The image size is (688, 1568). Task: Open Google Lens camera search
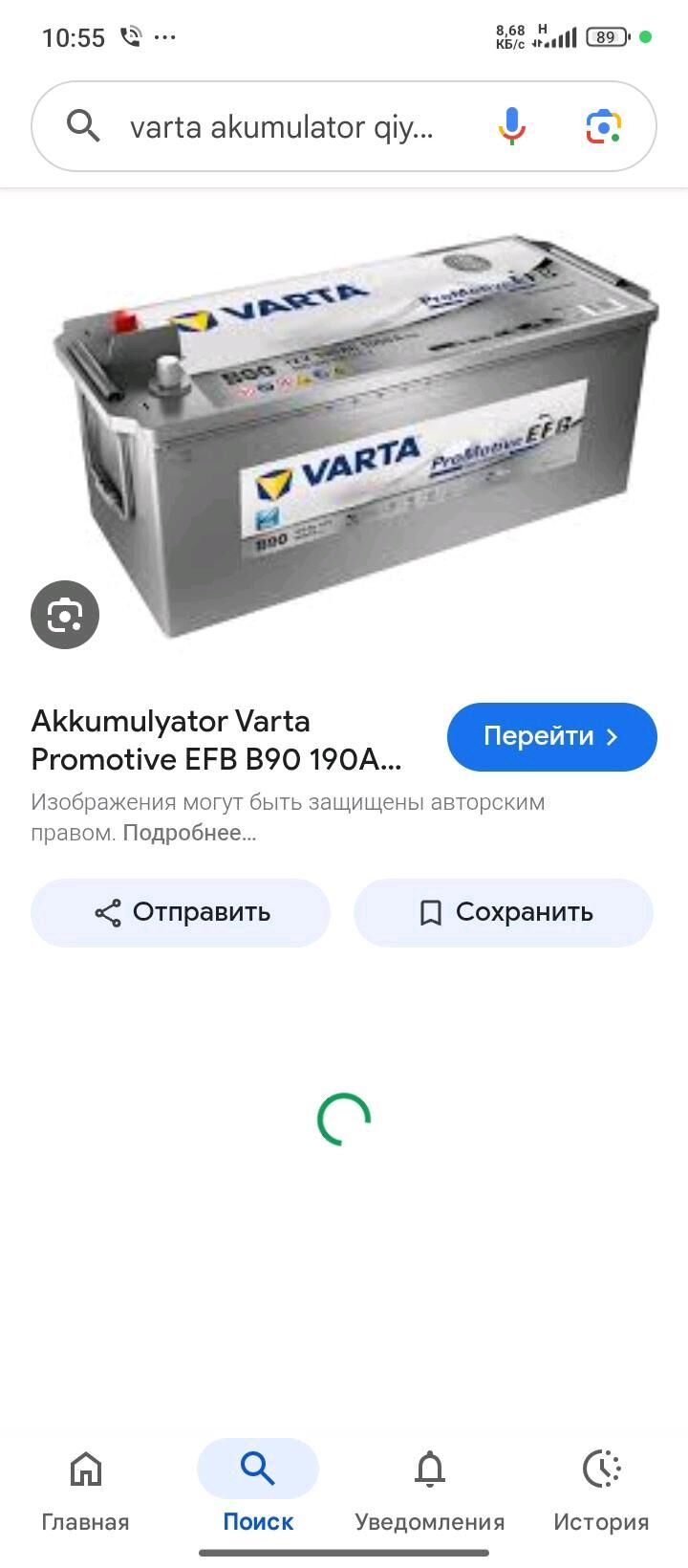(x=604, y=126)
